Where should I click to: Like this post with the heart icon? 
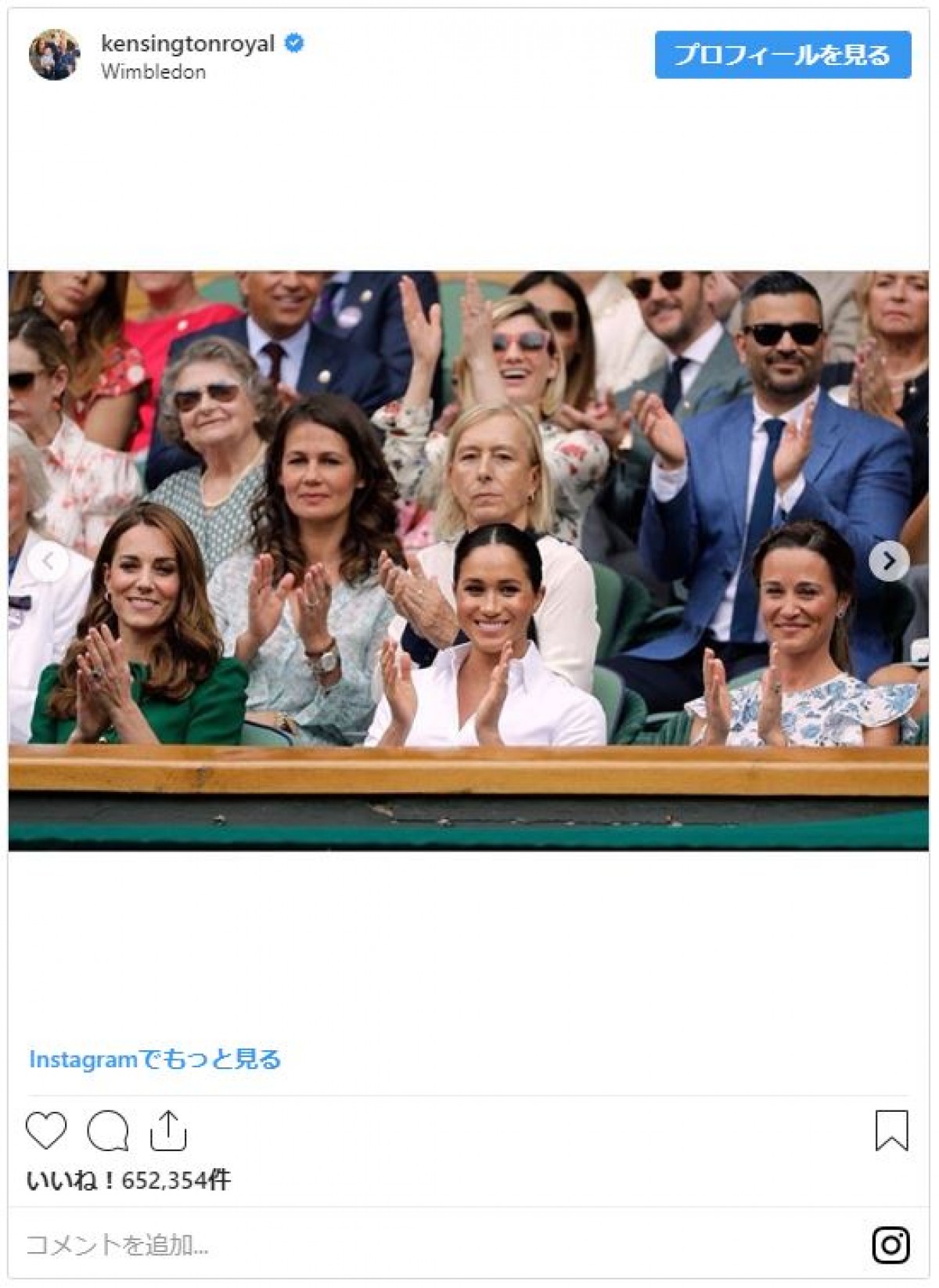point(46,1131)
